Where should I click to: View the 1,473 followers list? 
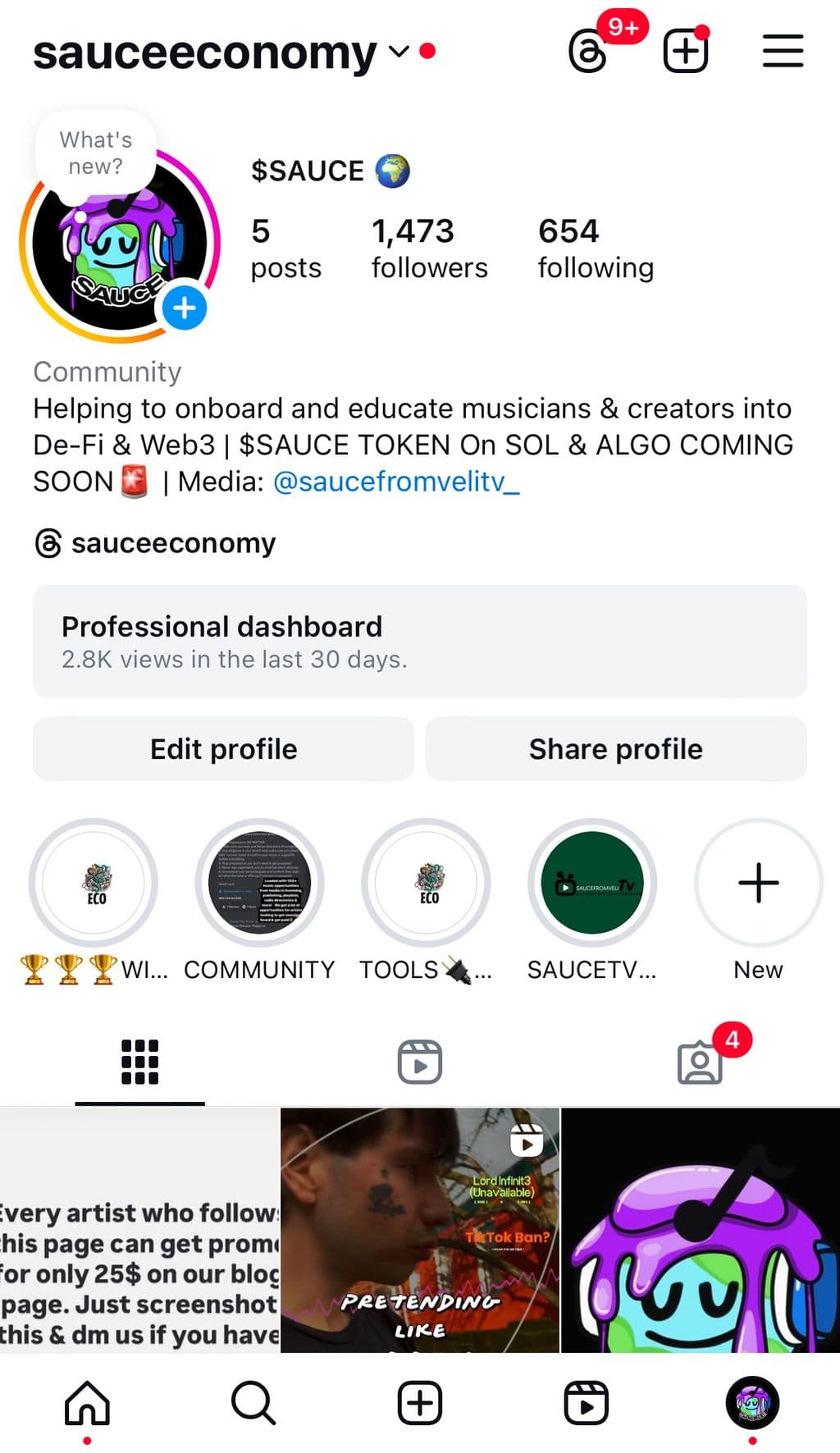429,248
